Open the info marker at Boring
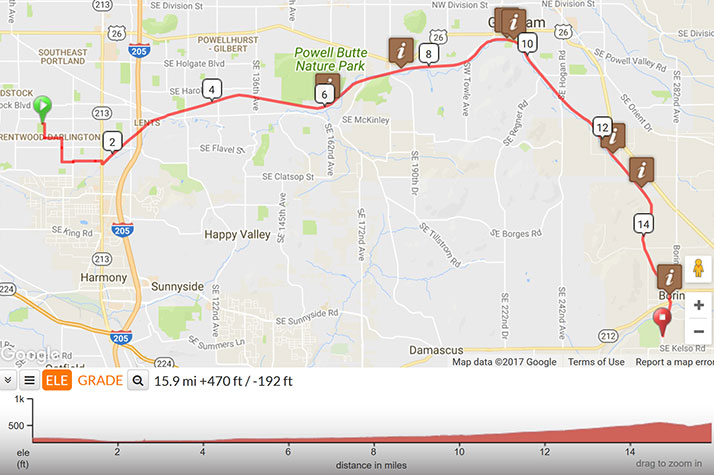This screenshot has width=714, height=475. click(668, 275)
